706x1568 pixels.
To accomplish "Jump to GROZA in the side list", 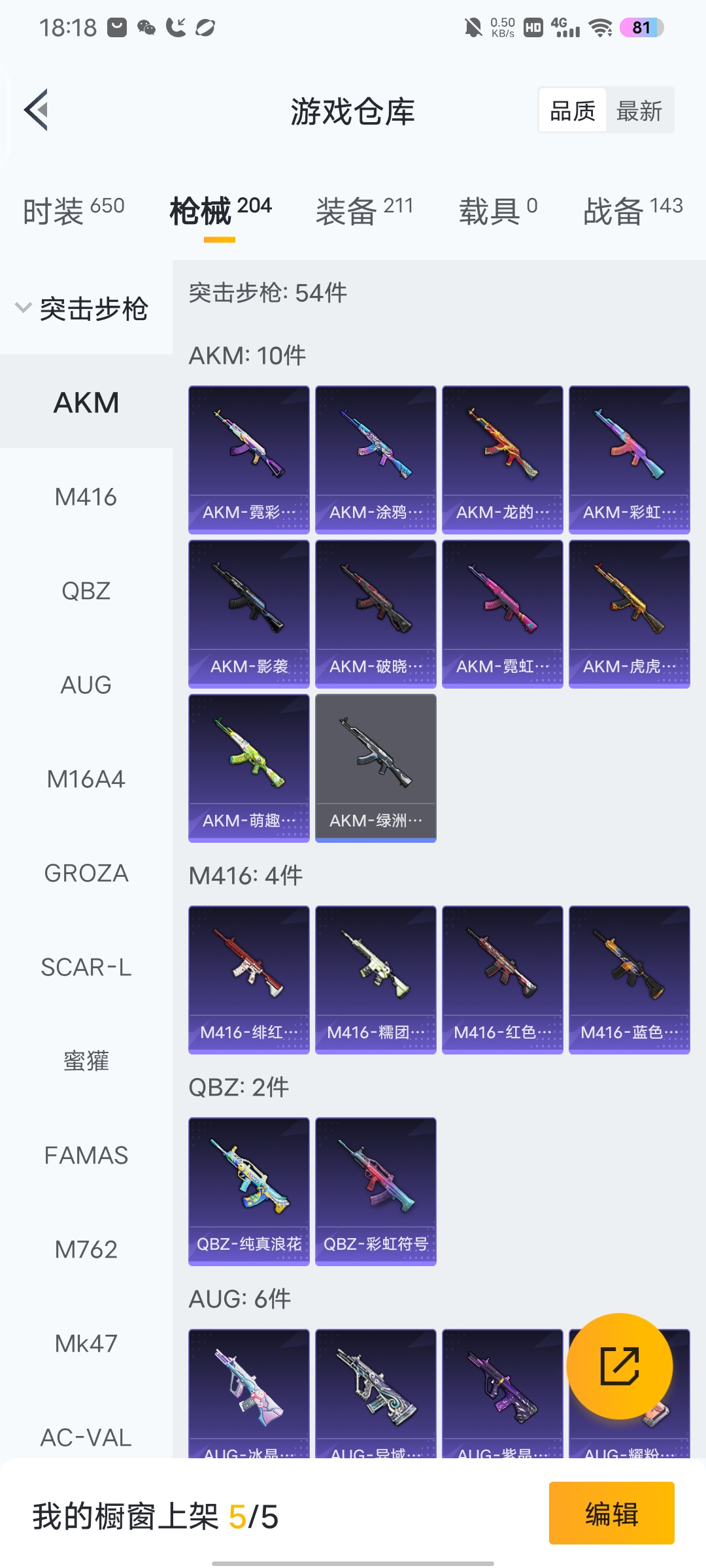I will pos(86,874).
